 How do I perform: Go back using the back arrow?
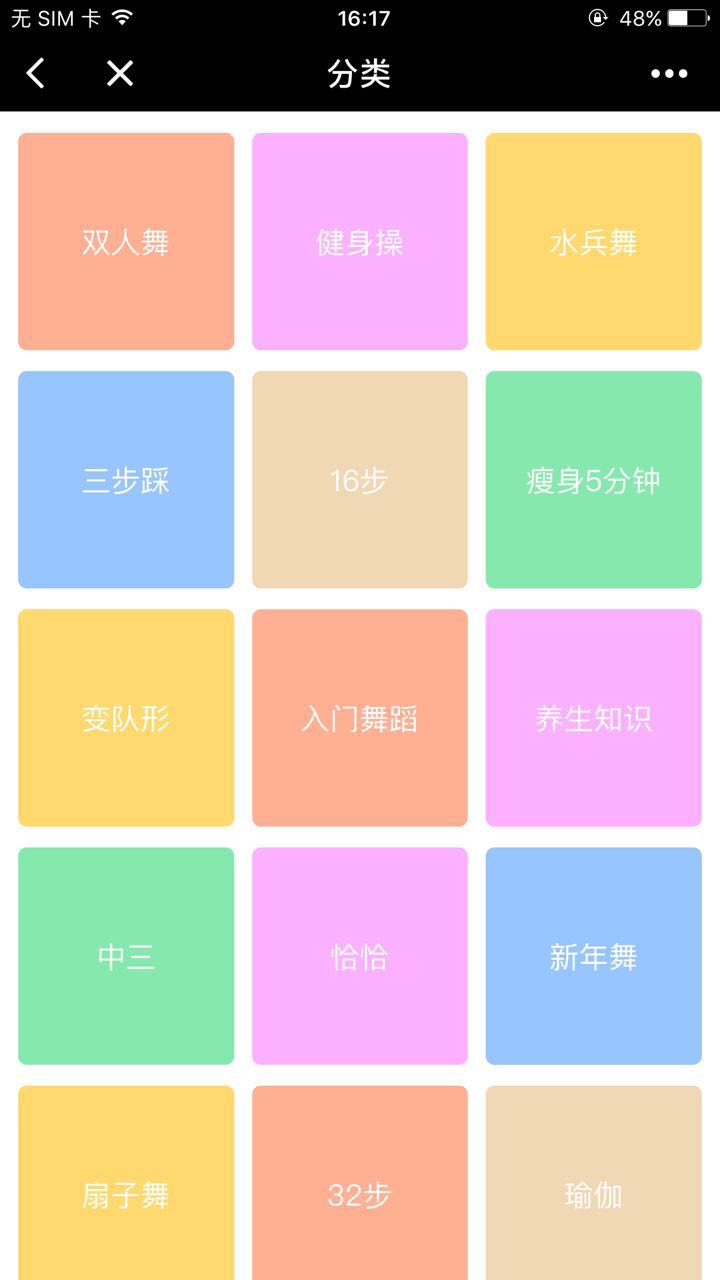tap(36, 73)
